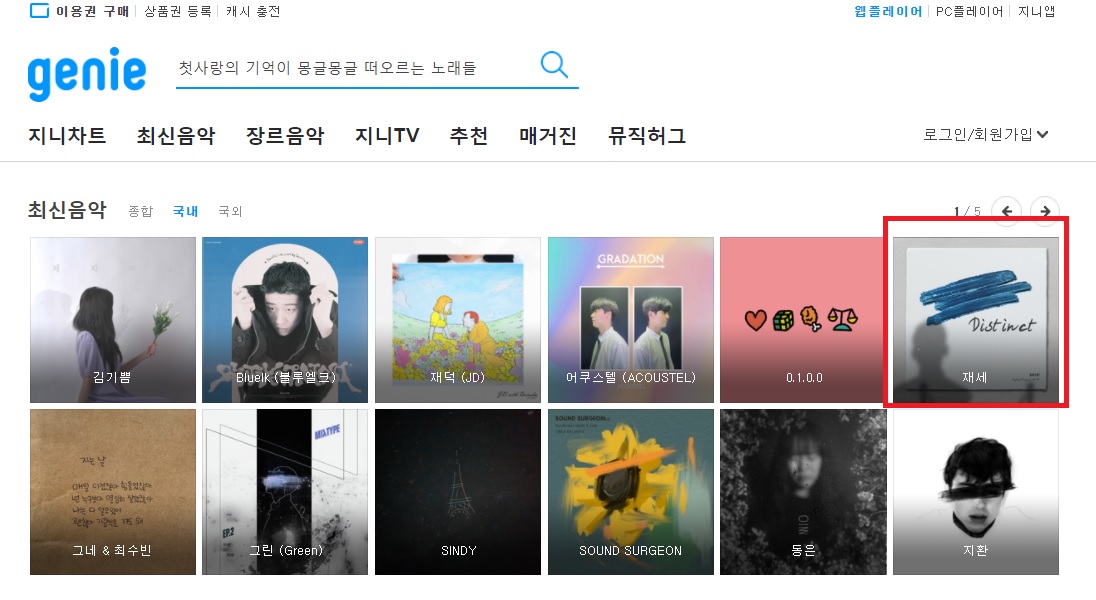
Task: Open 로그인/회원가입 dropdown
Action: pos(985,134)
